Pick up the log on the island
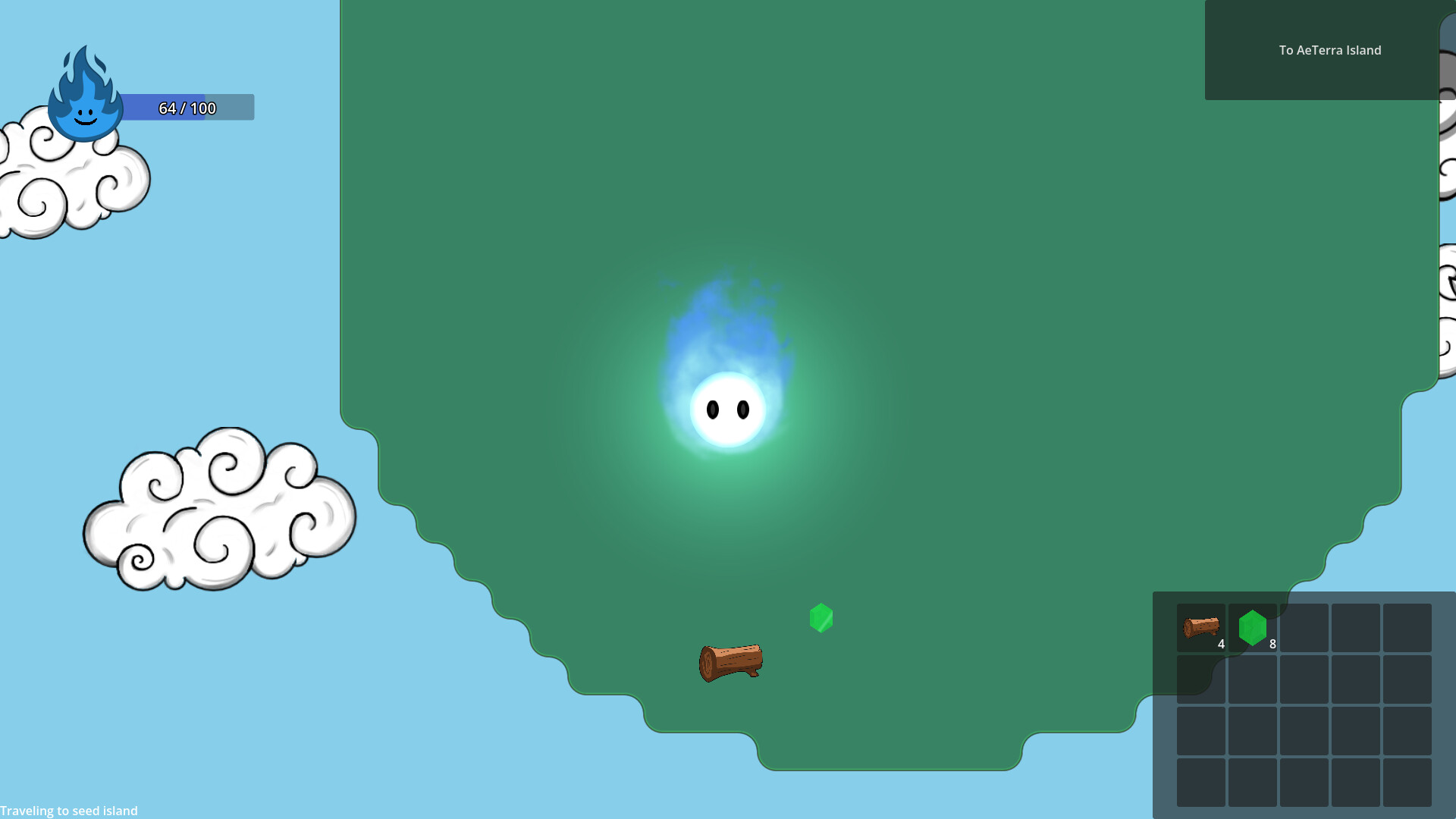Screen dimensions: 1456x819 (731, 662)
